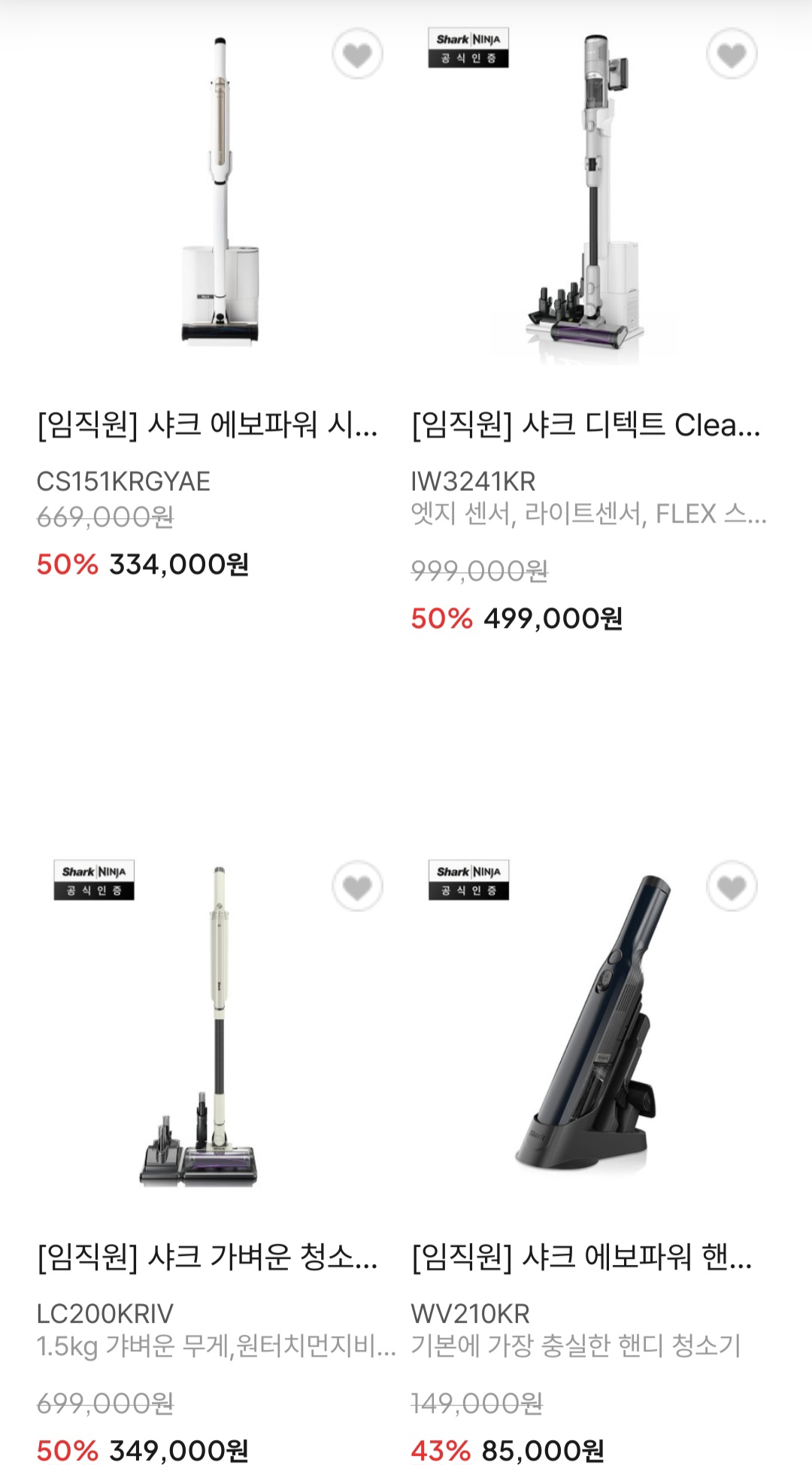Like the LC200KRIV lightweight vacuum
Image resolution: width=812 pixels, height=1465 pixels.
(357, 887)
